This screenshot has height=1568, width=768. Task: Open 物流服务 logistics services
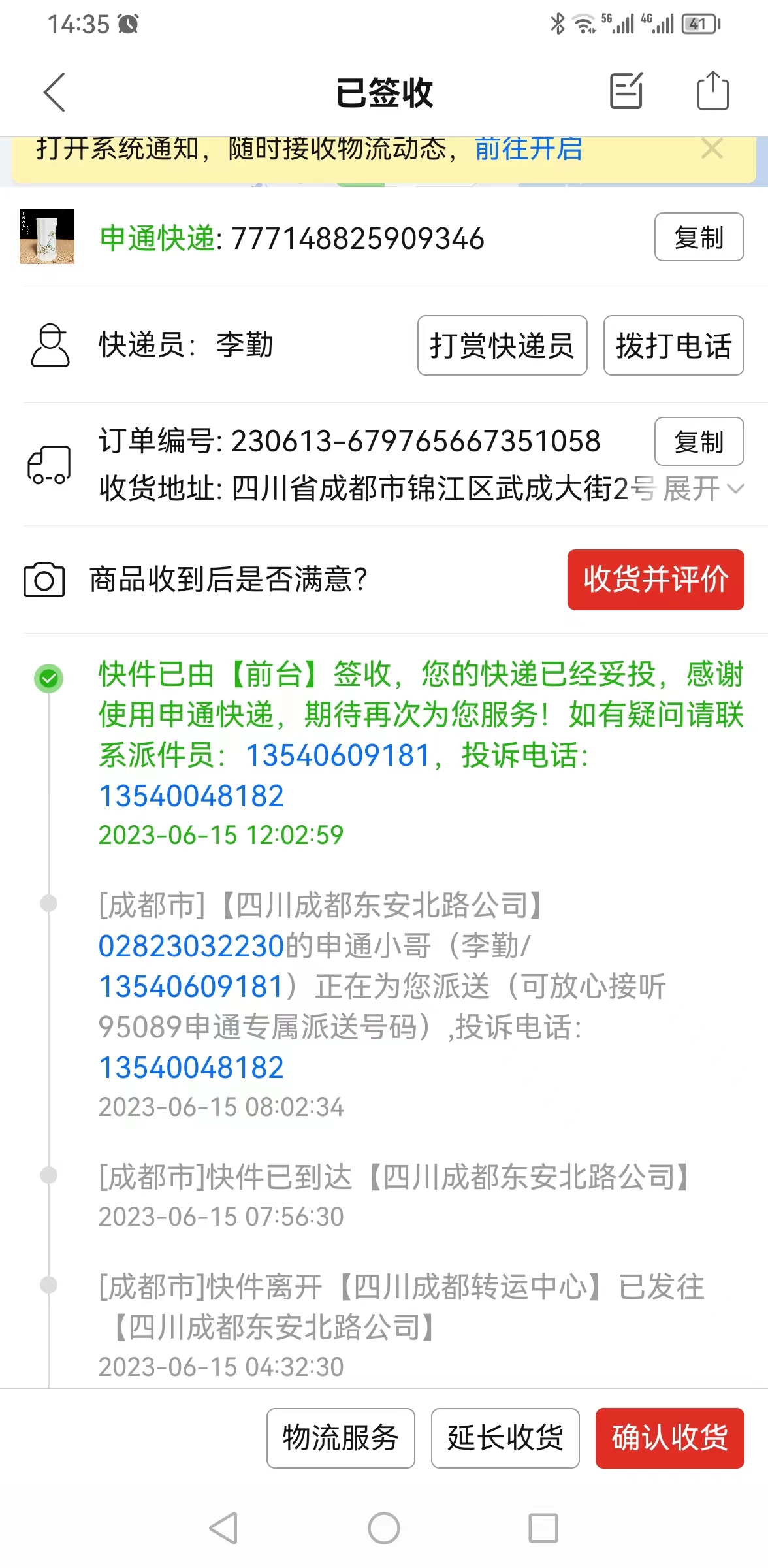click(341, 1438)
